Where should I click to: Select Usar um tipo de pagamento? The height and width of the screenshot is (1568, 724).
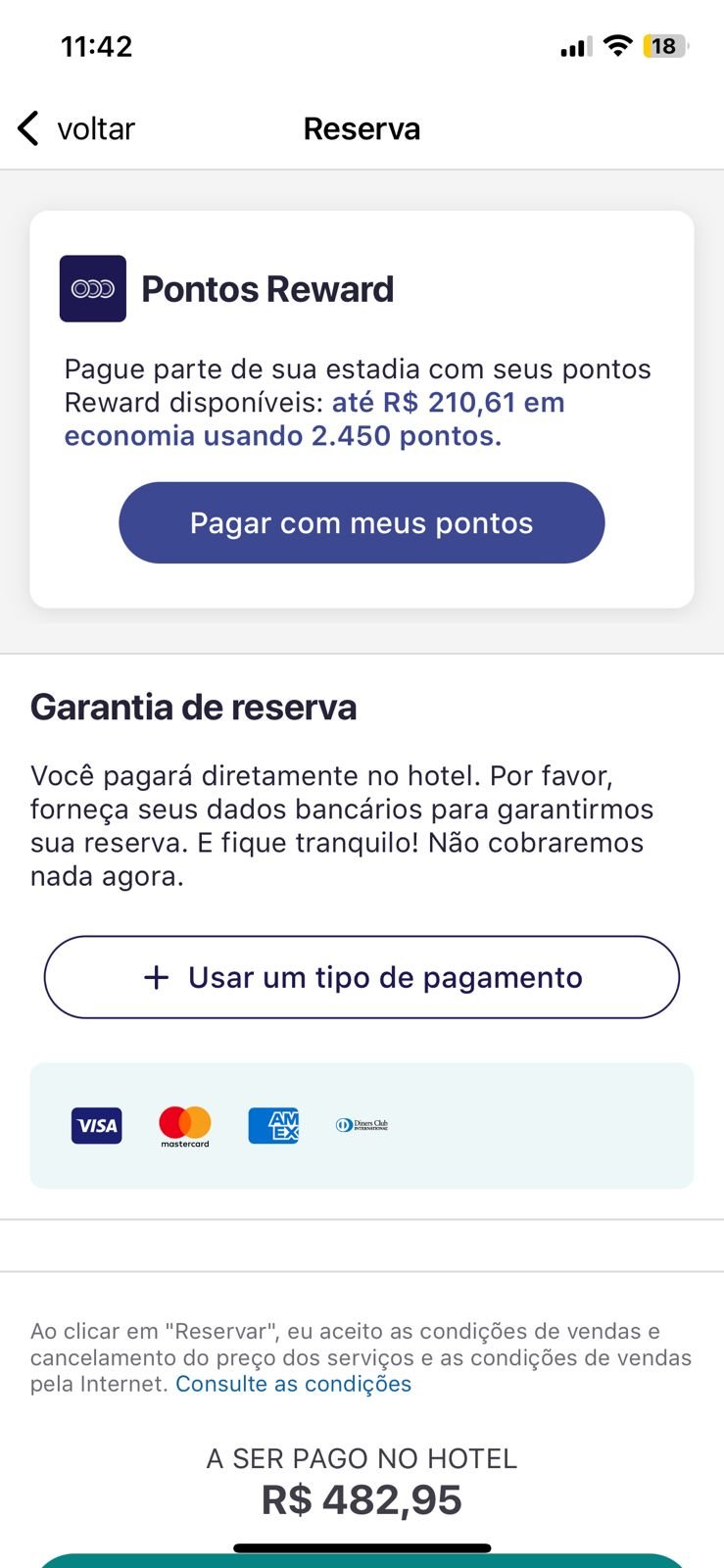click(362, 977)
